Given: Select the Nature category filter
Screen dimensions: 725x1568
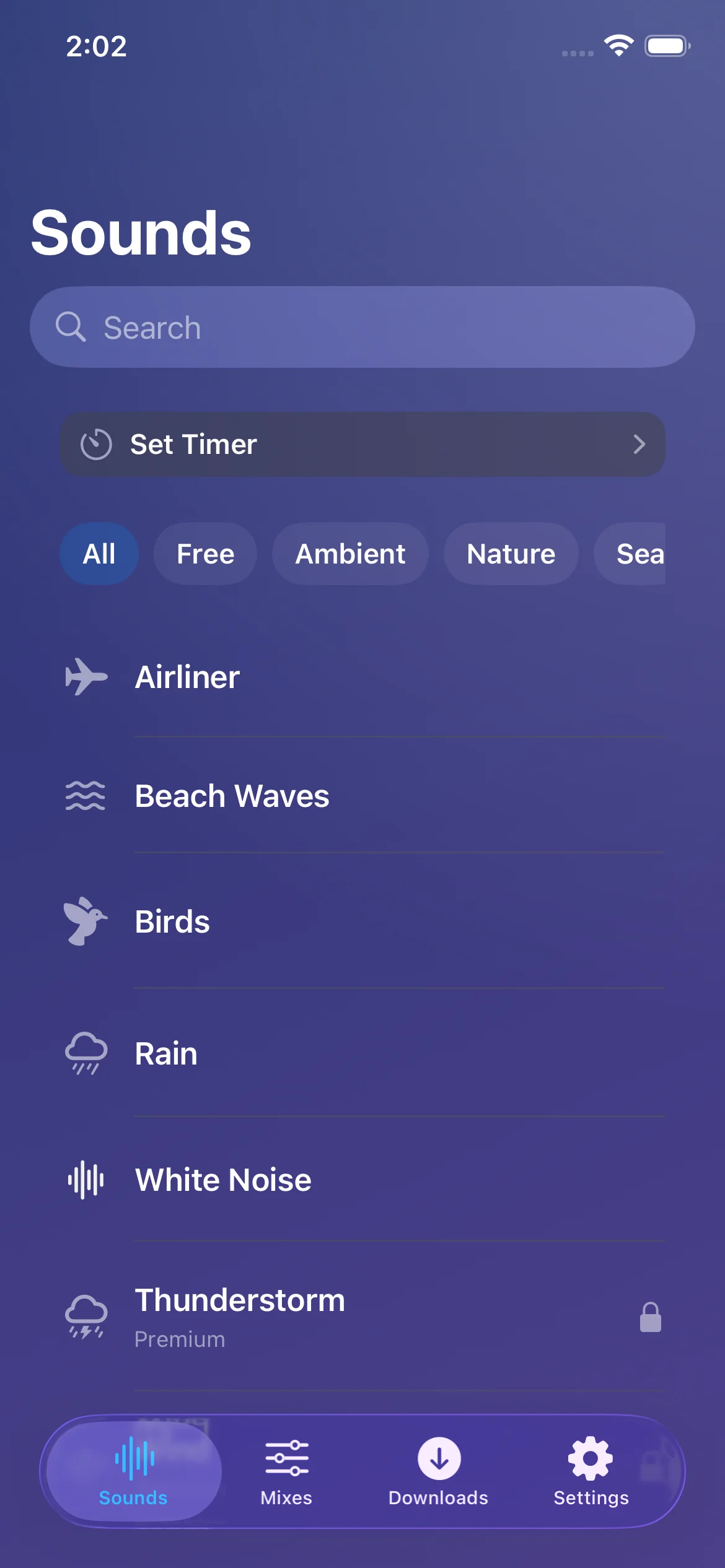Looking at the screenshot, I should [x=511, y=554].
